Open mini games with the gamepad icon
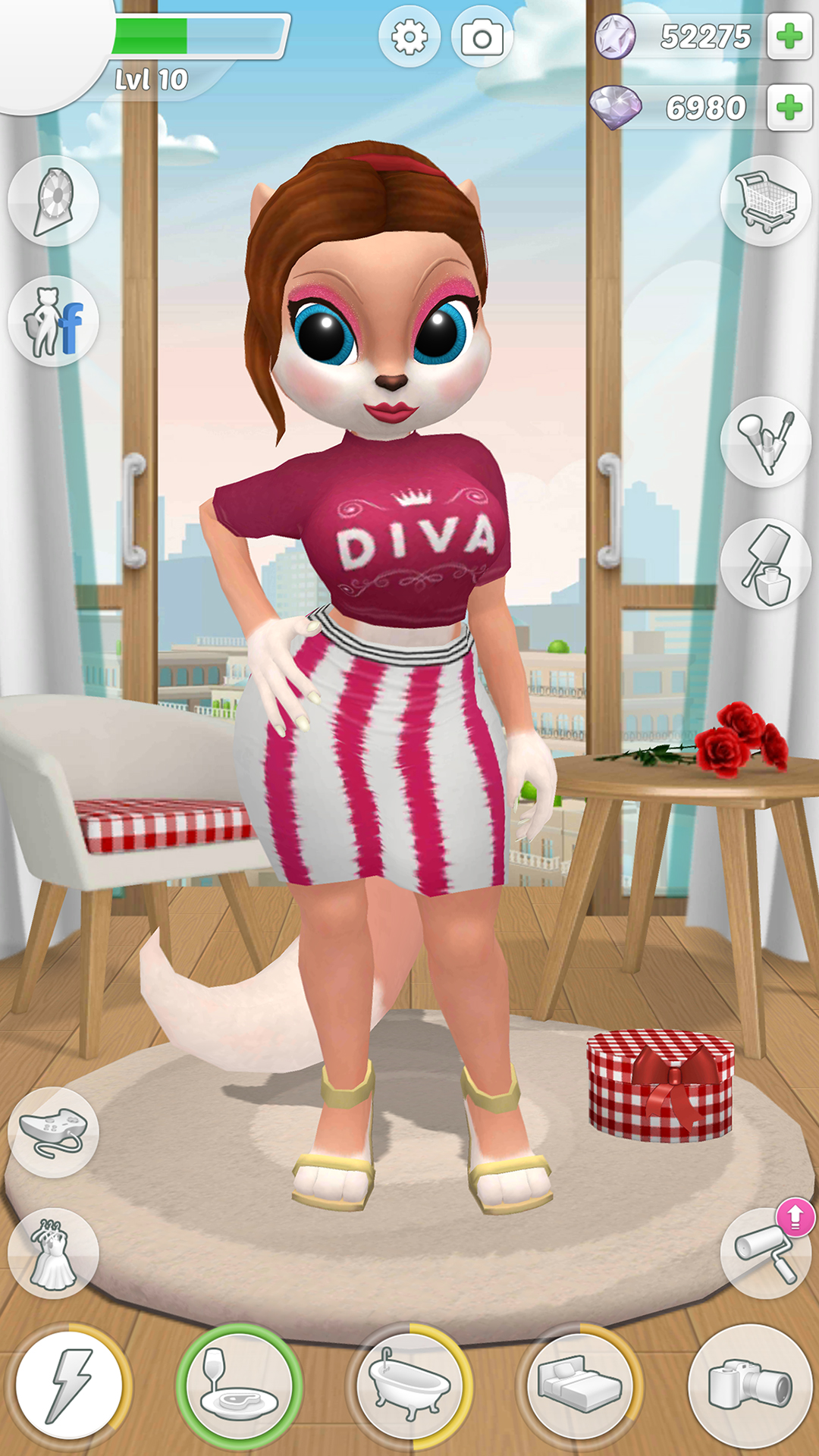Screen dimensions: 819x1456 tap(53, 1132)
